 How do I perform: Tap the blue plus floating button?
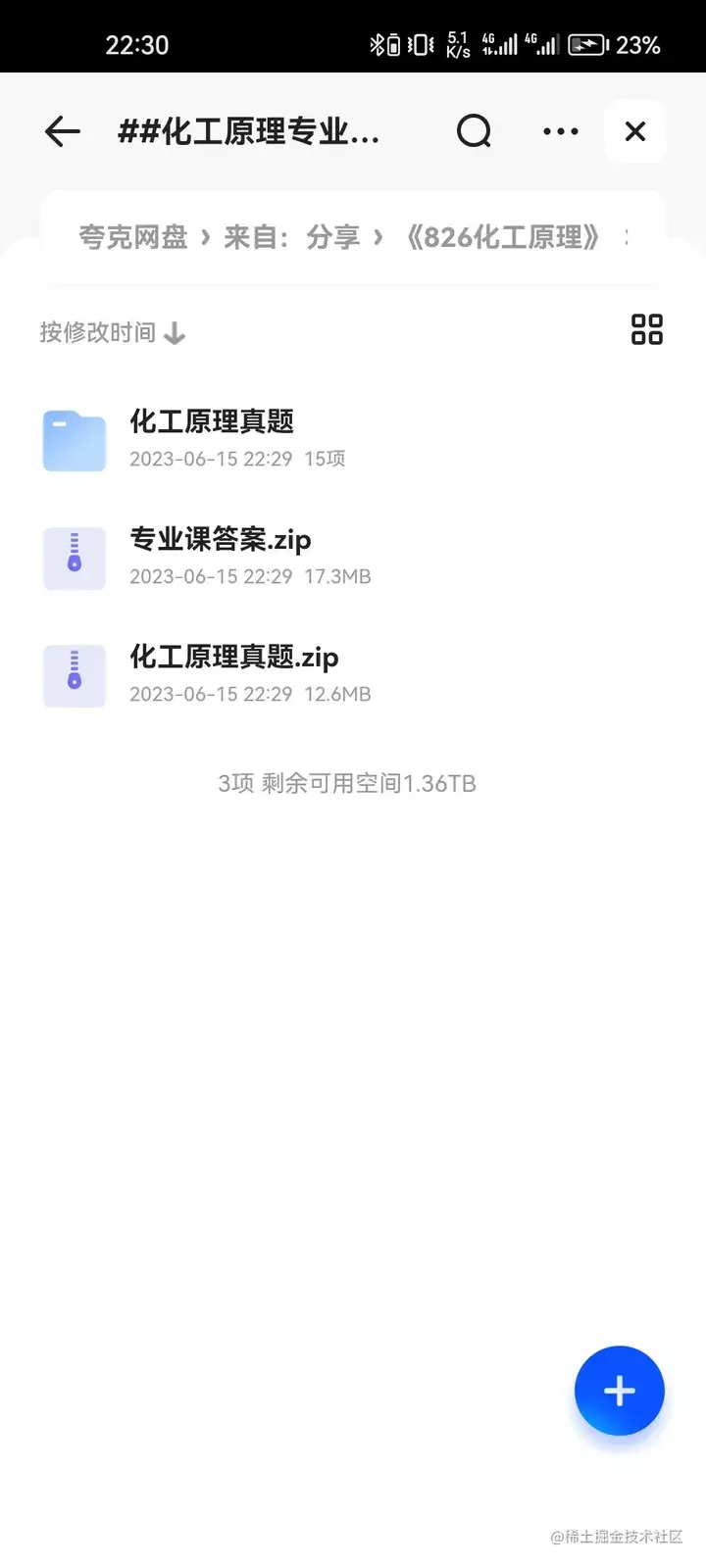[619, 1391]
